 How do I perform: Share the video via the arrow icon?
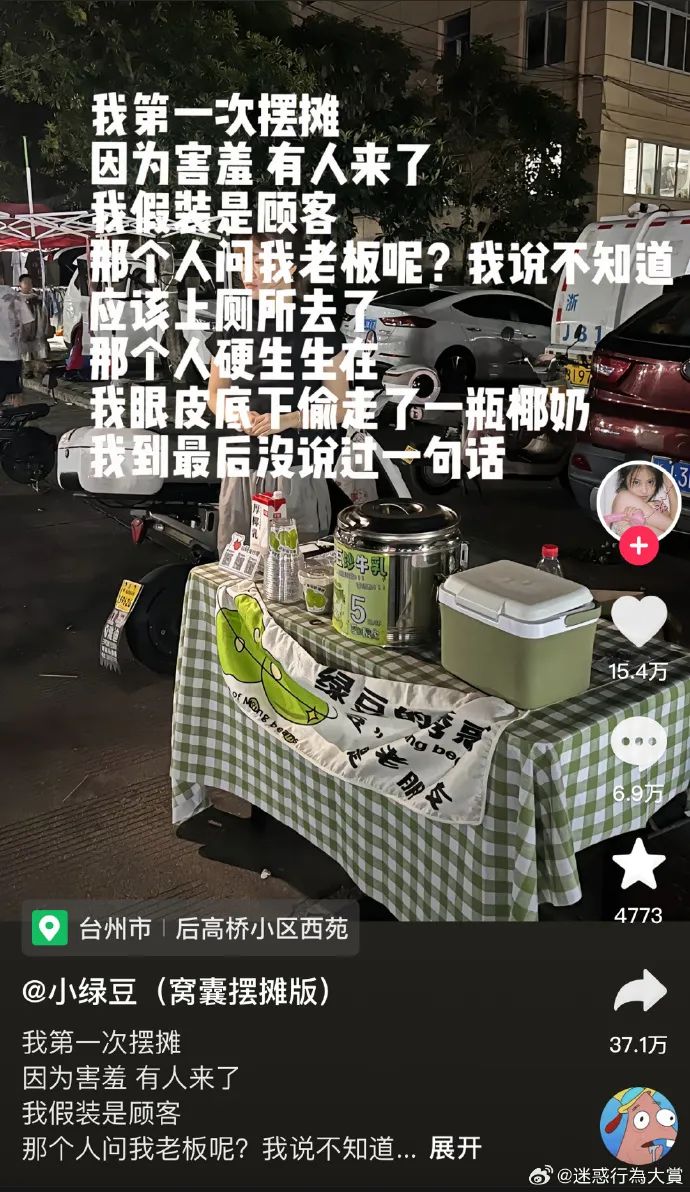640,992
